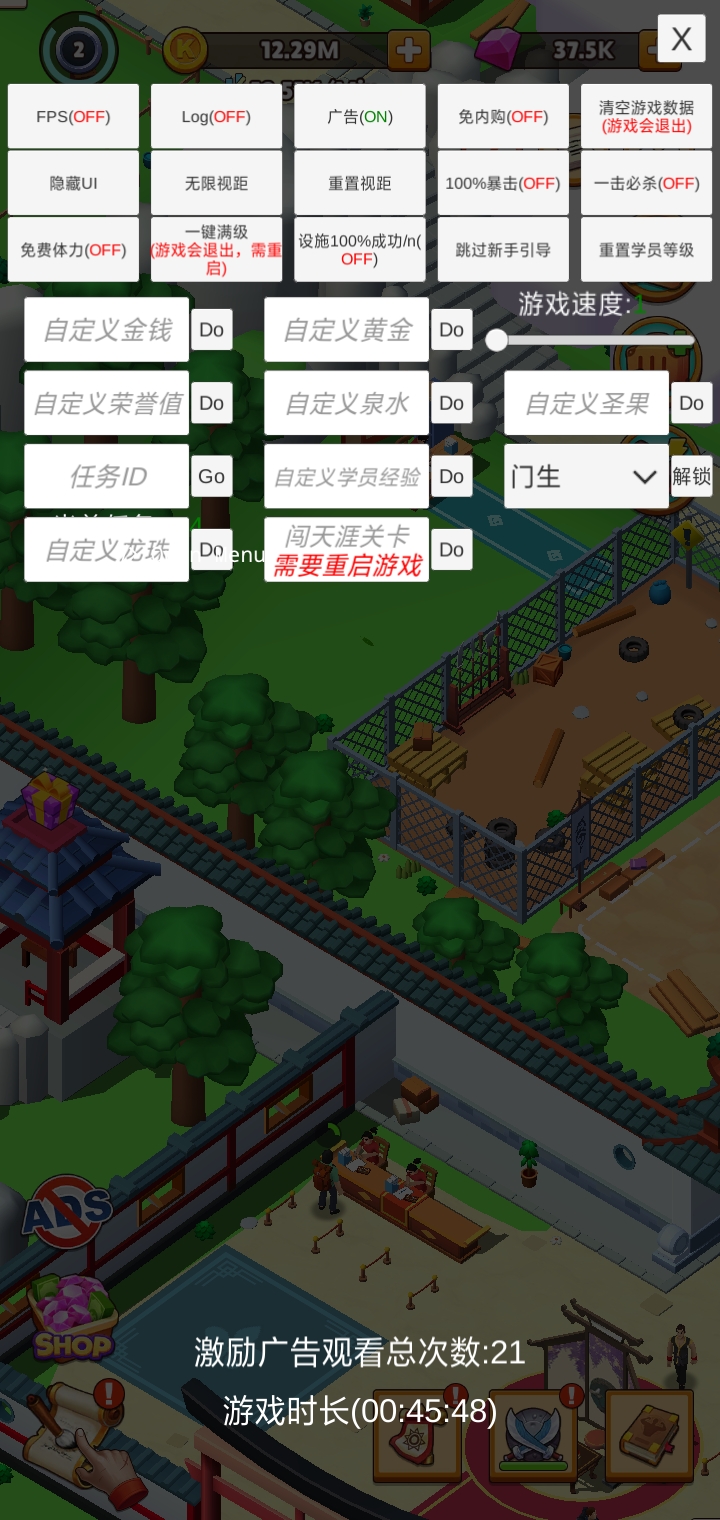Tap the 隐藏UI button
Image resolution: width=720 pixels, height=1520 pixels.
(x=73, y=183)
